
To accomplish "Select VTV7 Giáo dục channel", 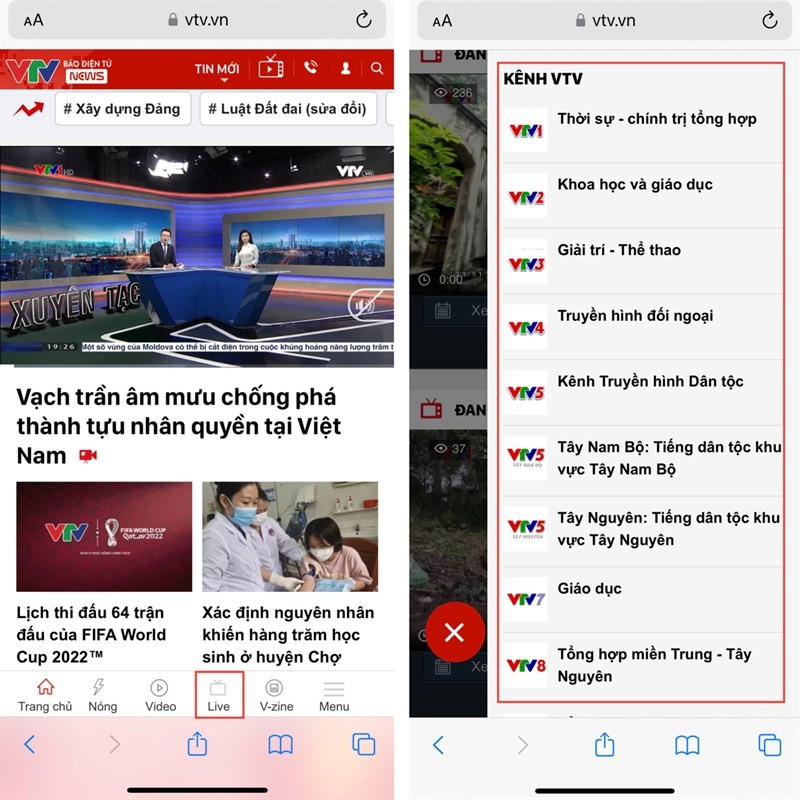I will pyautogui.click(x=640, y=599).
